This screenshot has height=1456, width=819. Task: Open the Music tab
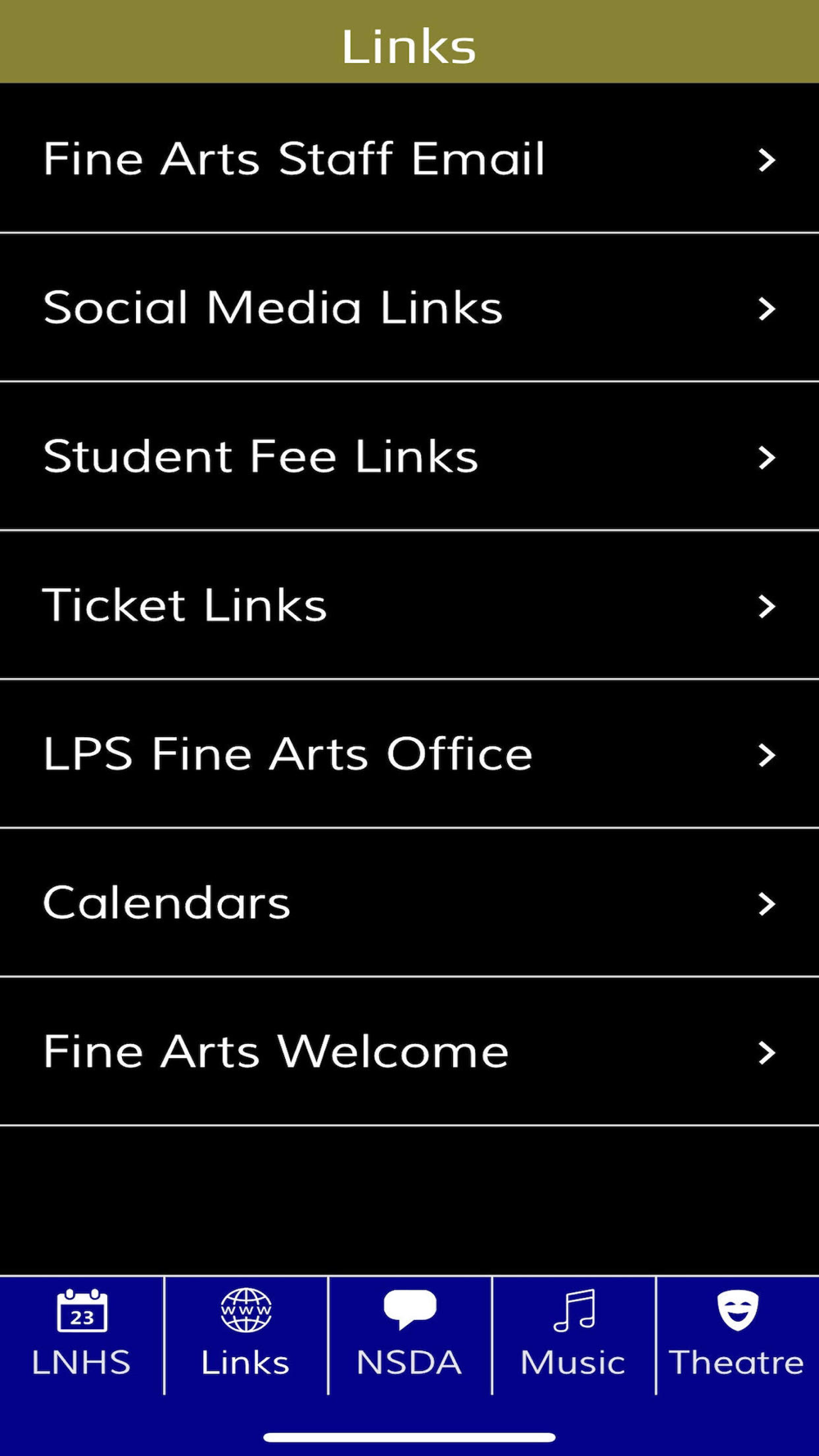573,1335
